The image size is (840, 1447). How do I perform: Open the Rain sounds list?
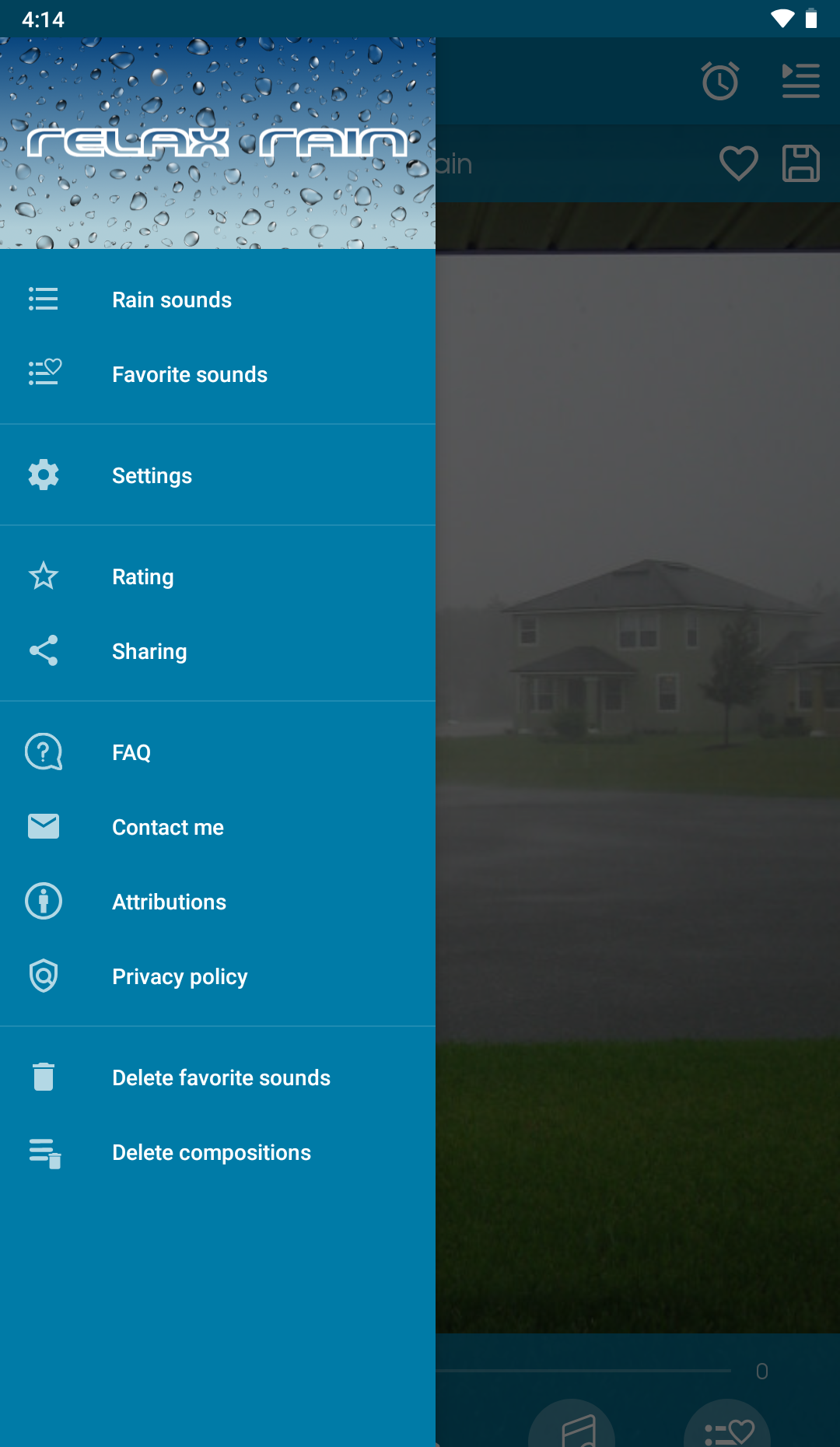point(172,300)
